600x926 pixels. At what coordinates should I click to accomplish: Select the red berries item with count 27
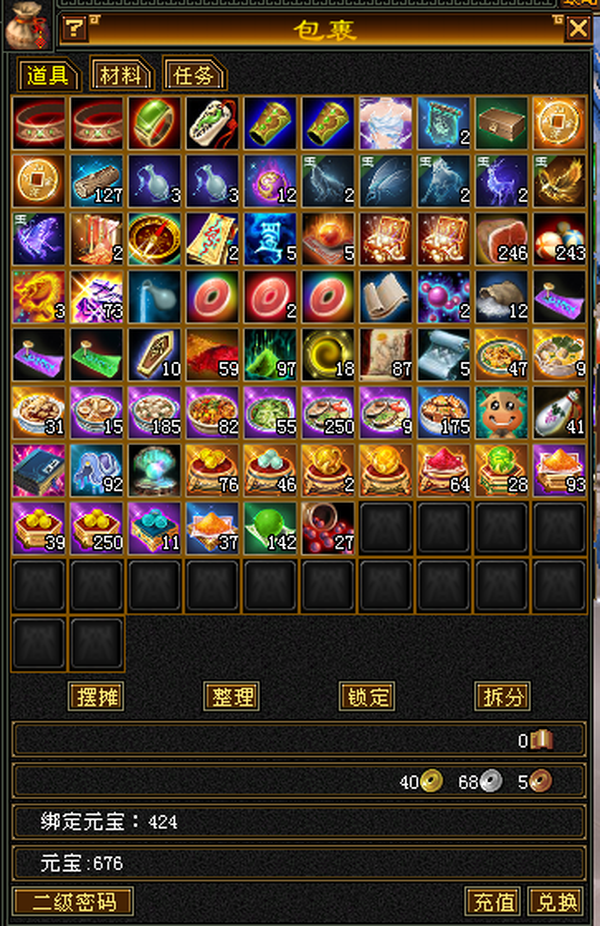point(329,528)
